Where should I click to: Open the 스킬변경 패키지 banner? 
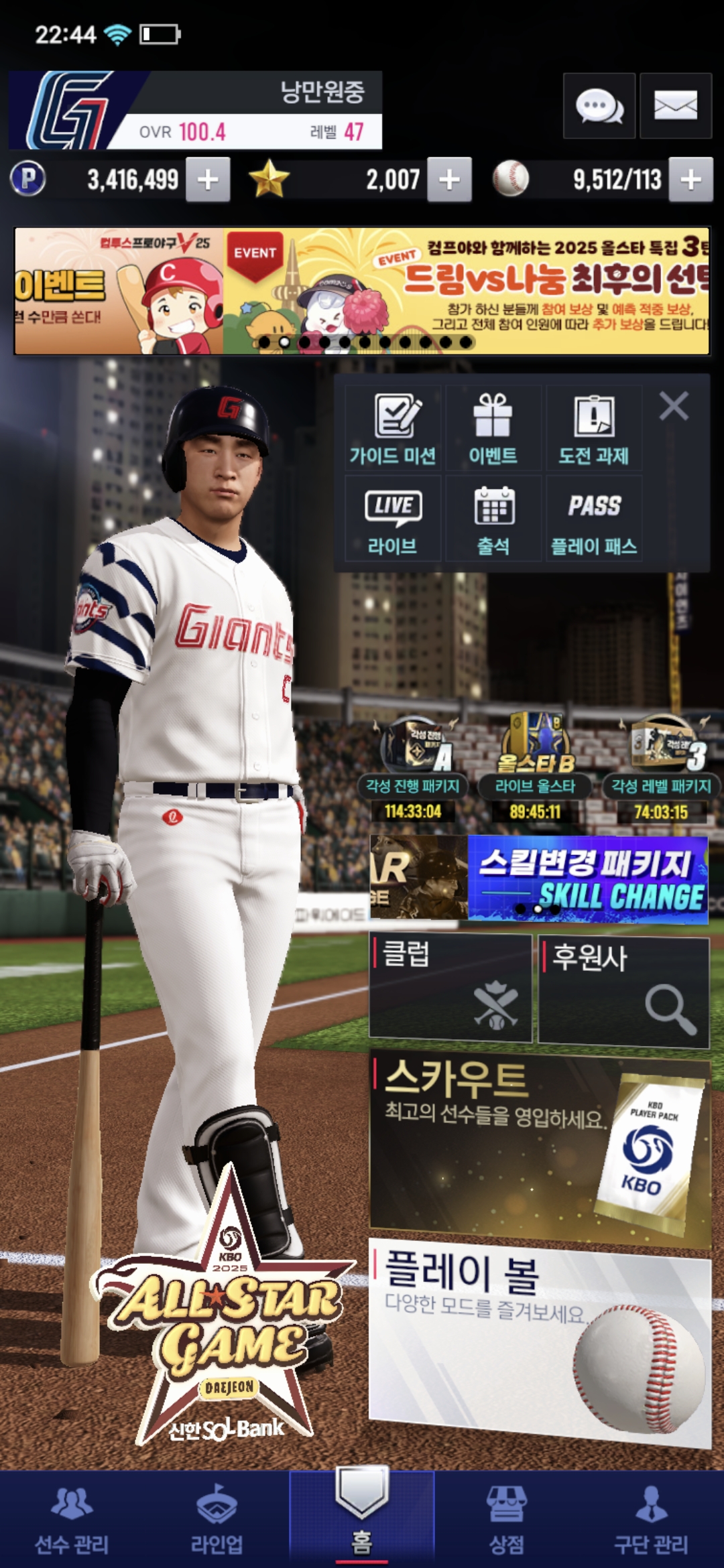point(587,879)
